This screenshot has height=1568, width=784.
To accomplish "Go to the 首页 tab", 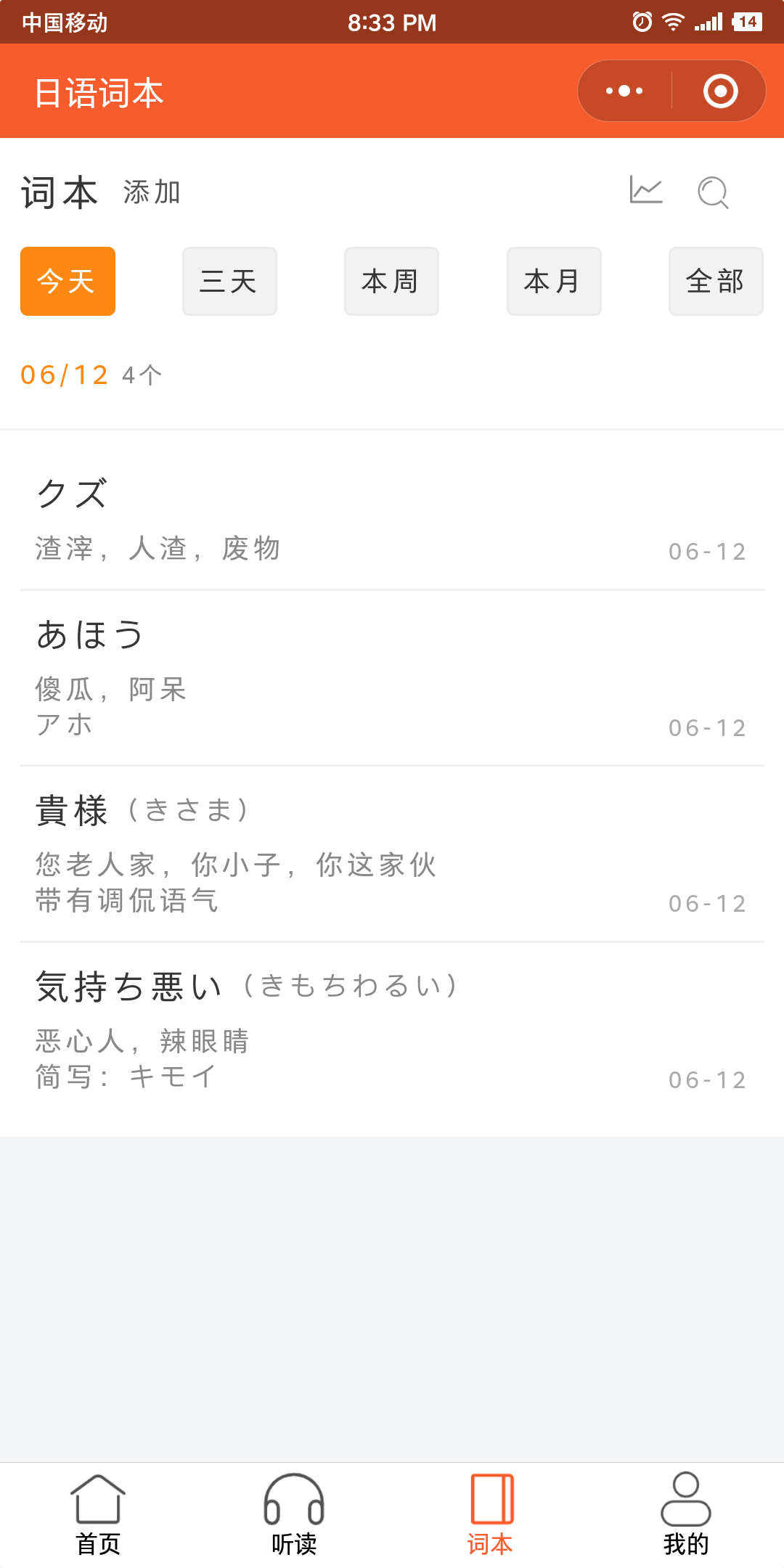I will coord(98,1514).
